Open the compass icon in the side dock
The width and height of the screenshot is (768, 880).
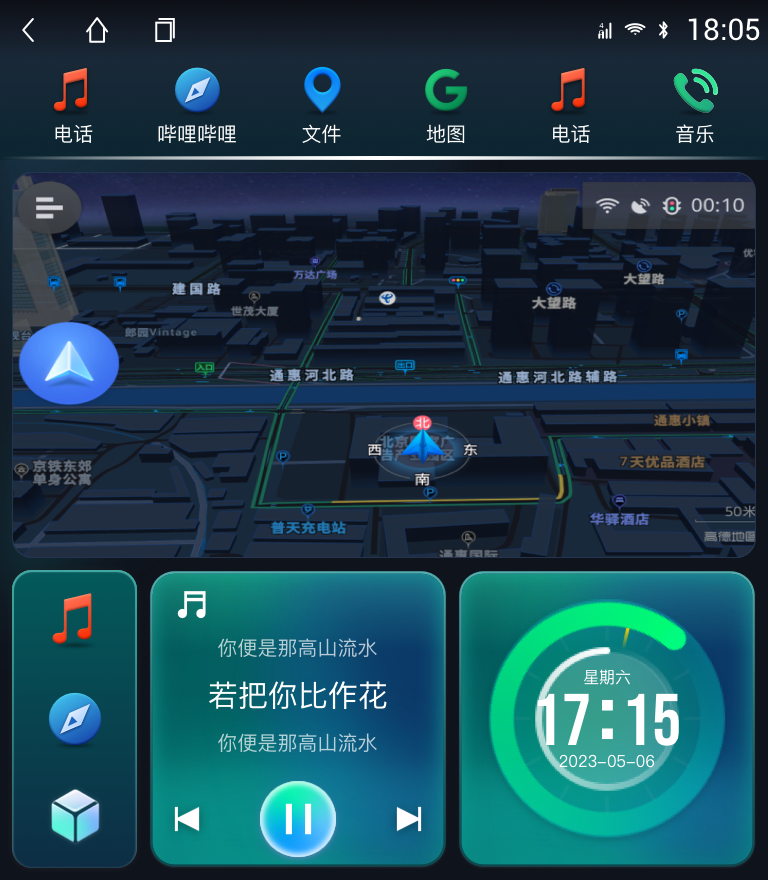pyautogui.click(x=75, y=719)
